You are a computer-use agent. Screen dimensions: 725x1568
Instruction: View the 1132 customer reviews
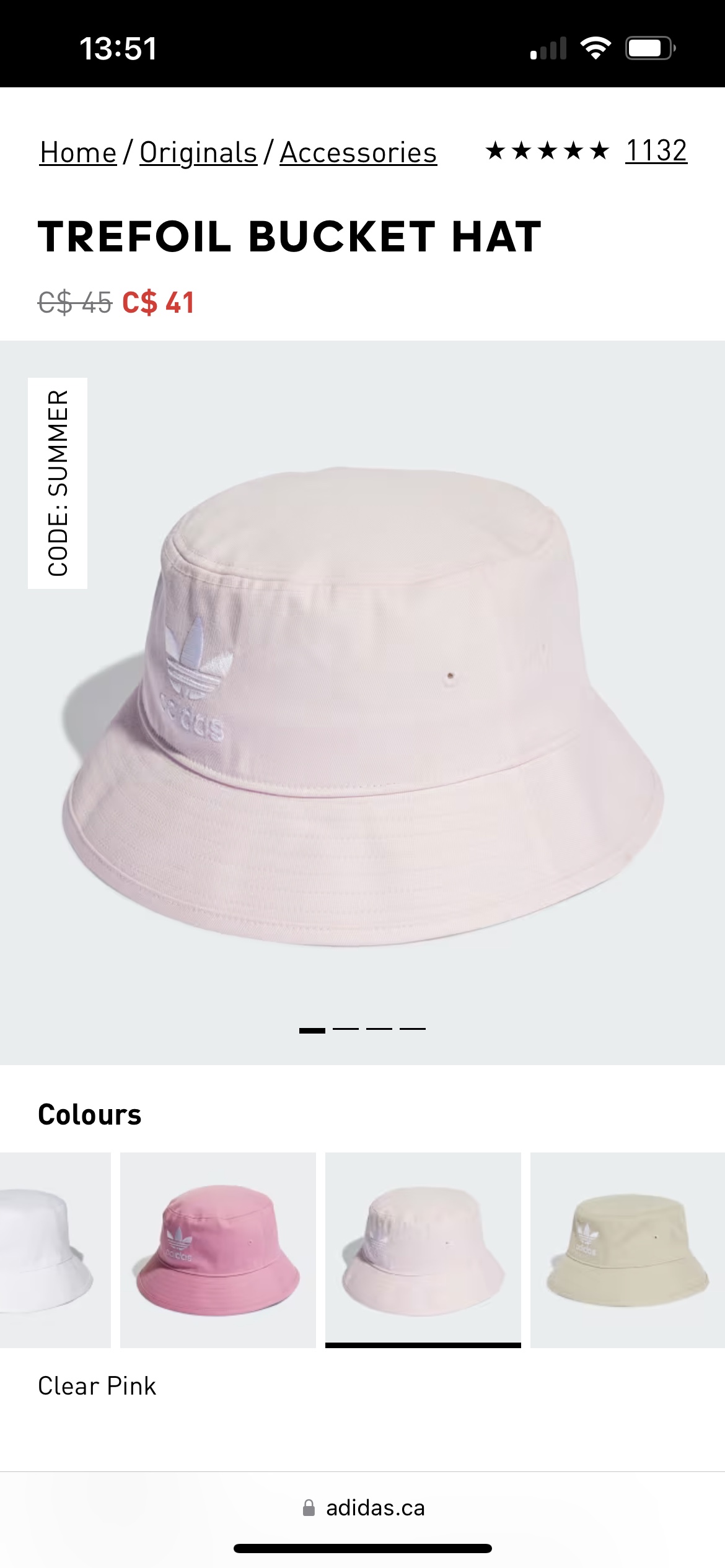(x=656, y=150)
